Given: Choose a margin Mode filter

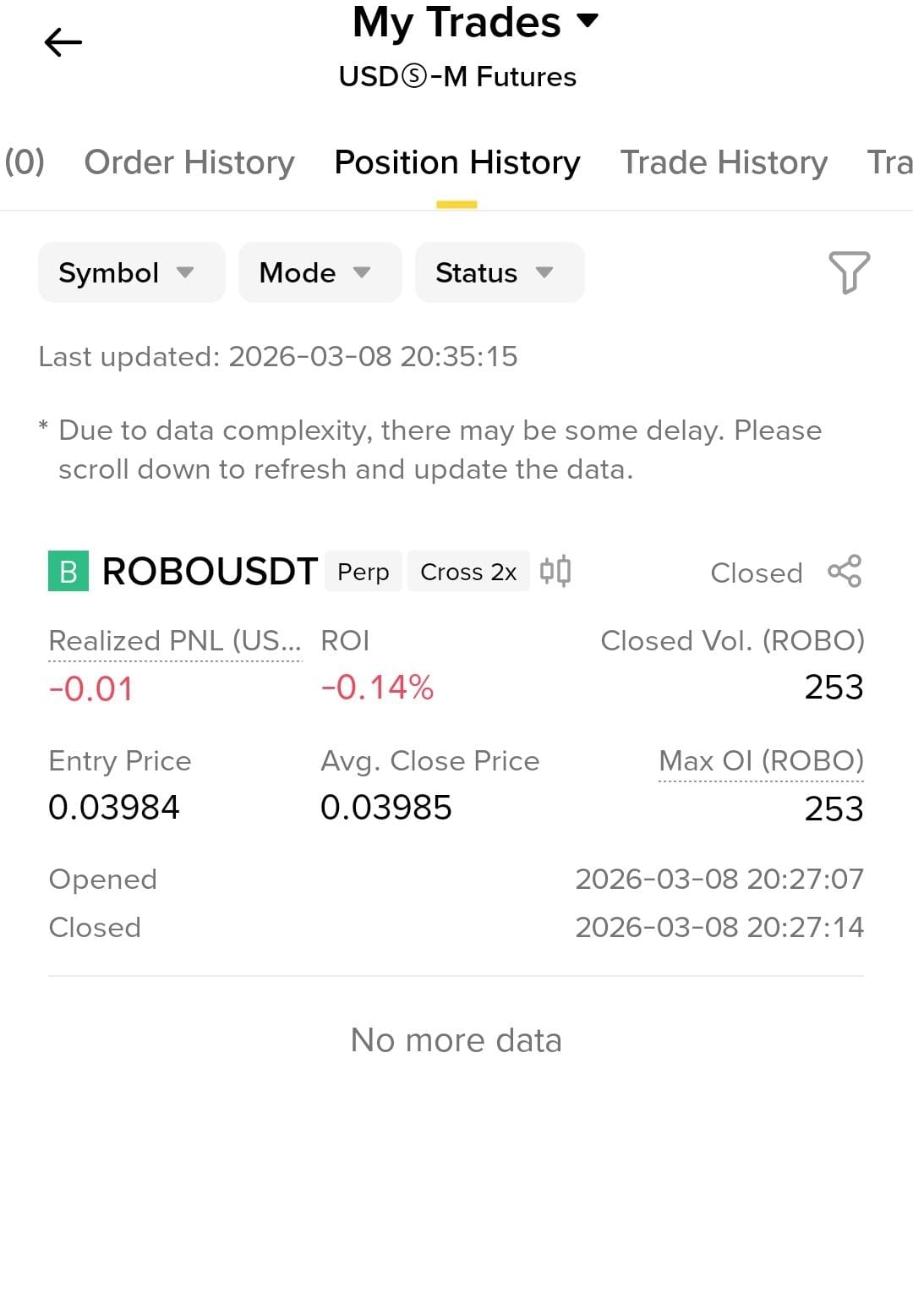Looking at the screenshot, I should (x=320, y=272).
